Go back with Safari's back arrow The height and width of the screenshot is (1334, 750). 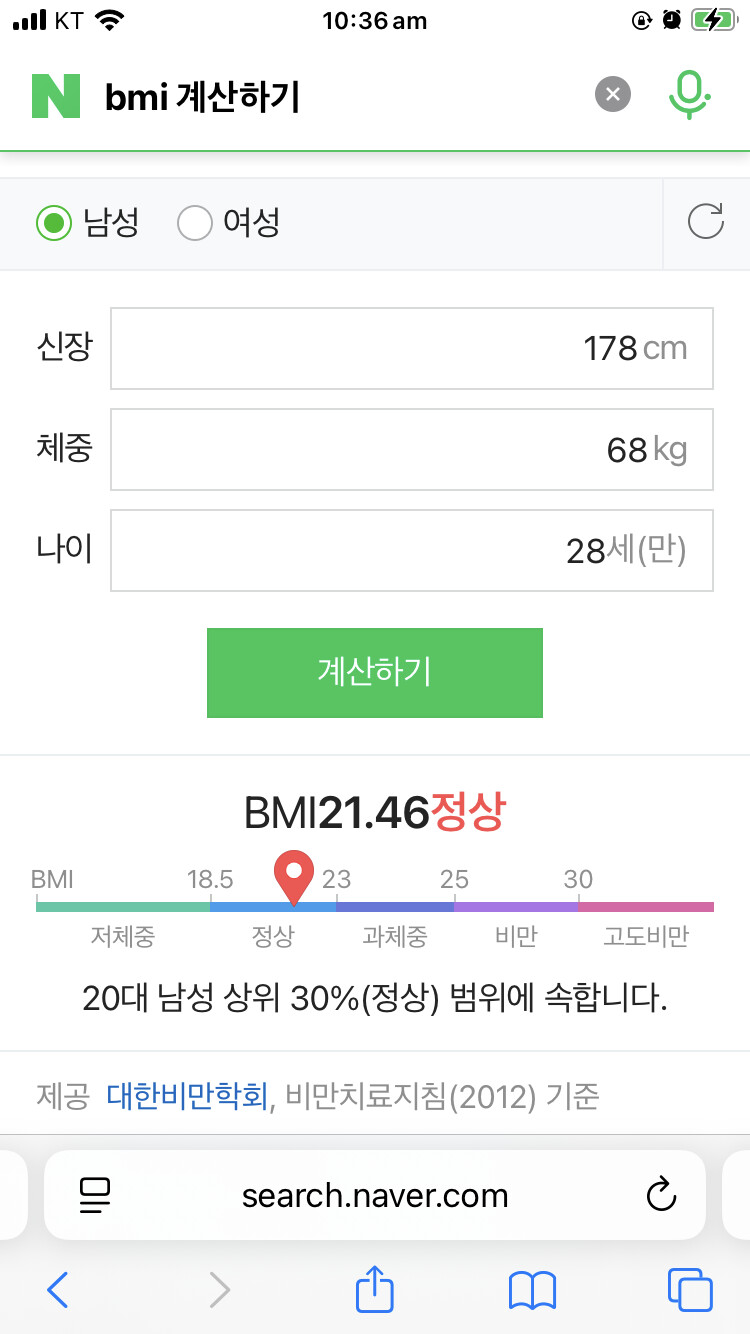[58, 1290]
